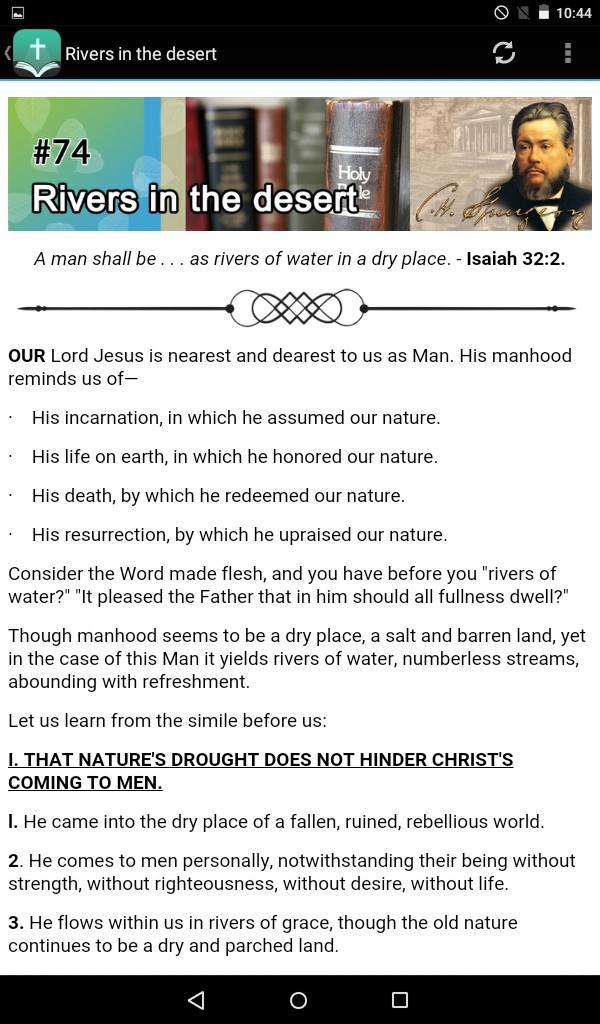Tap the refresh icon in the app bar
The height and width of the screenshot is (1024, 600).
pyautogui.click(x=504, y=53)
